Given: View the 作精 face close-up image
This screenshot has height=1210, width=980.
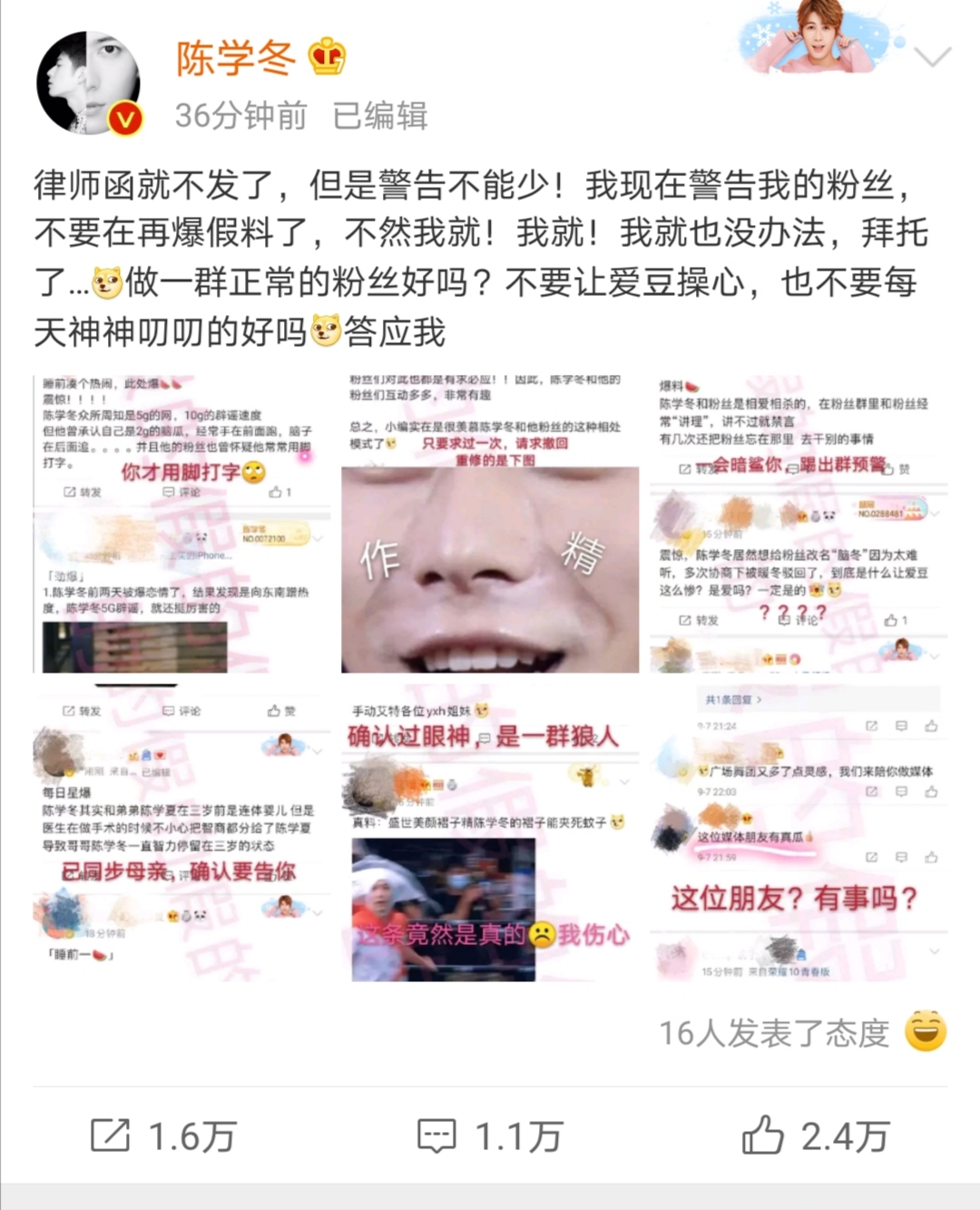Looking at the screenshot, I should [x=490, y=524].
